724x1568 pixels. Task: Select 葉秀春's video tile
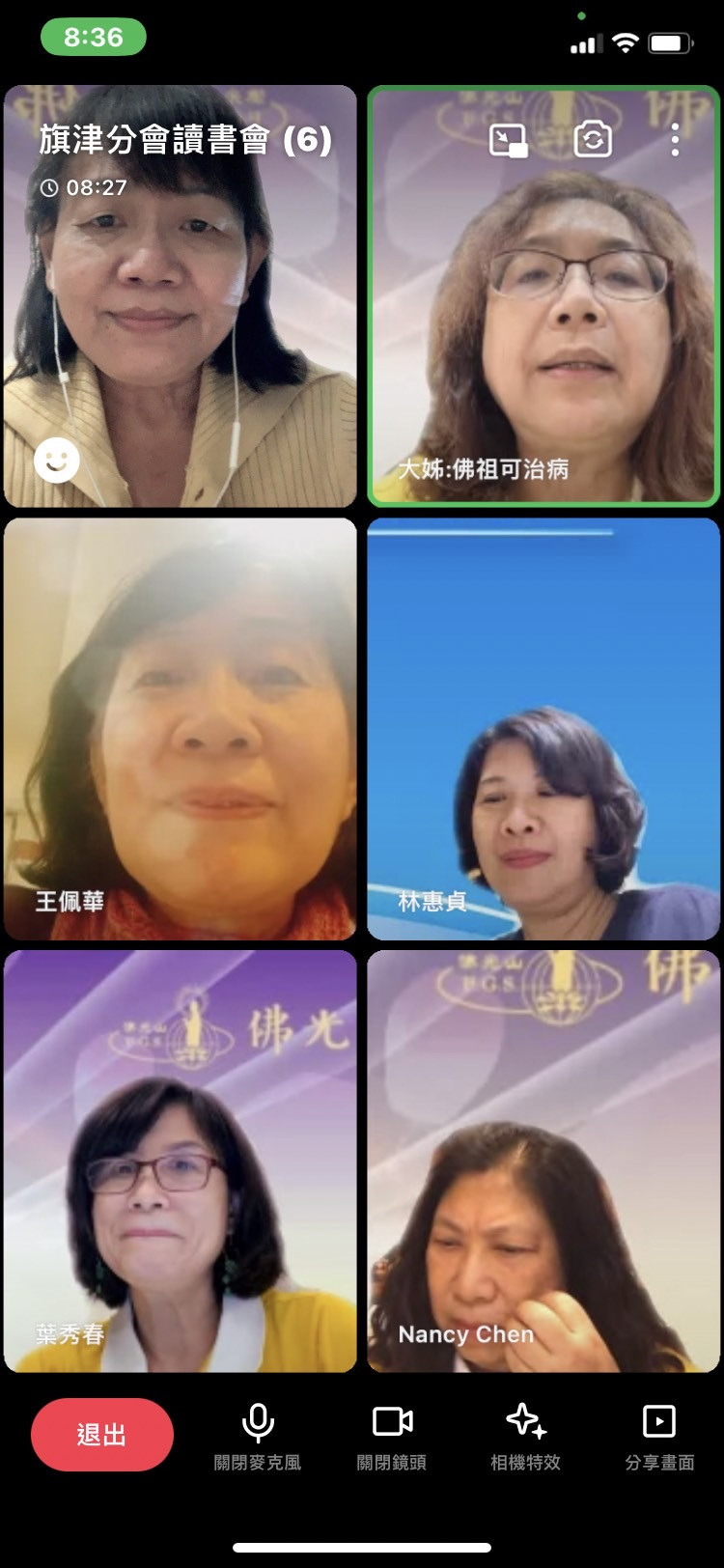(181, 1161)
